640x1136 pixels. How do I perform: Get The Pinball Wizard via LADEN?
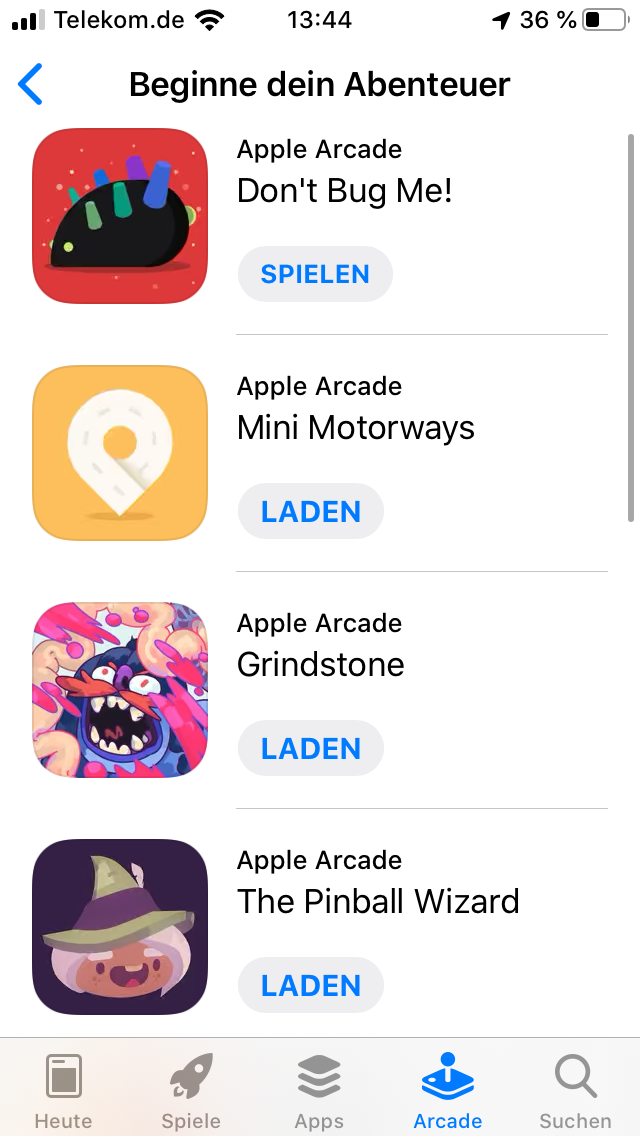pyautogui.click(x=311, y=985)
